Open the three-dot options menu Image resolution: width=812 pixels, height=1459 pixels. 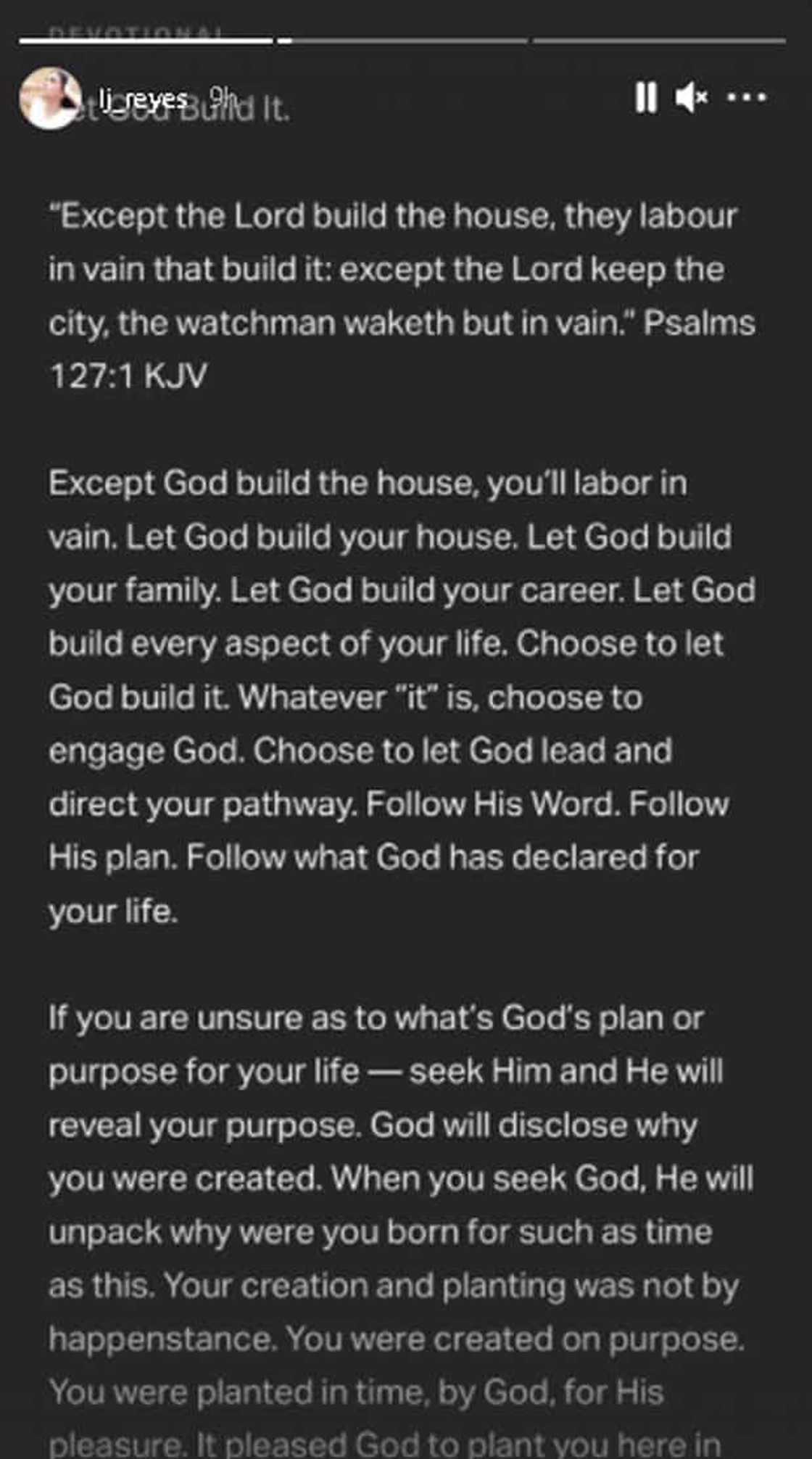(747, 97)
